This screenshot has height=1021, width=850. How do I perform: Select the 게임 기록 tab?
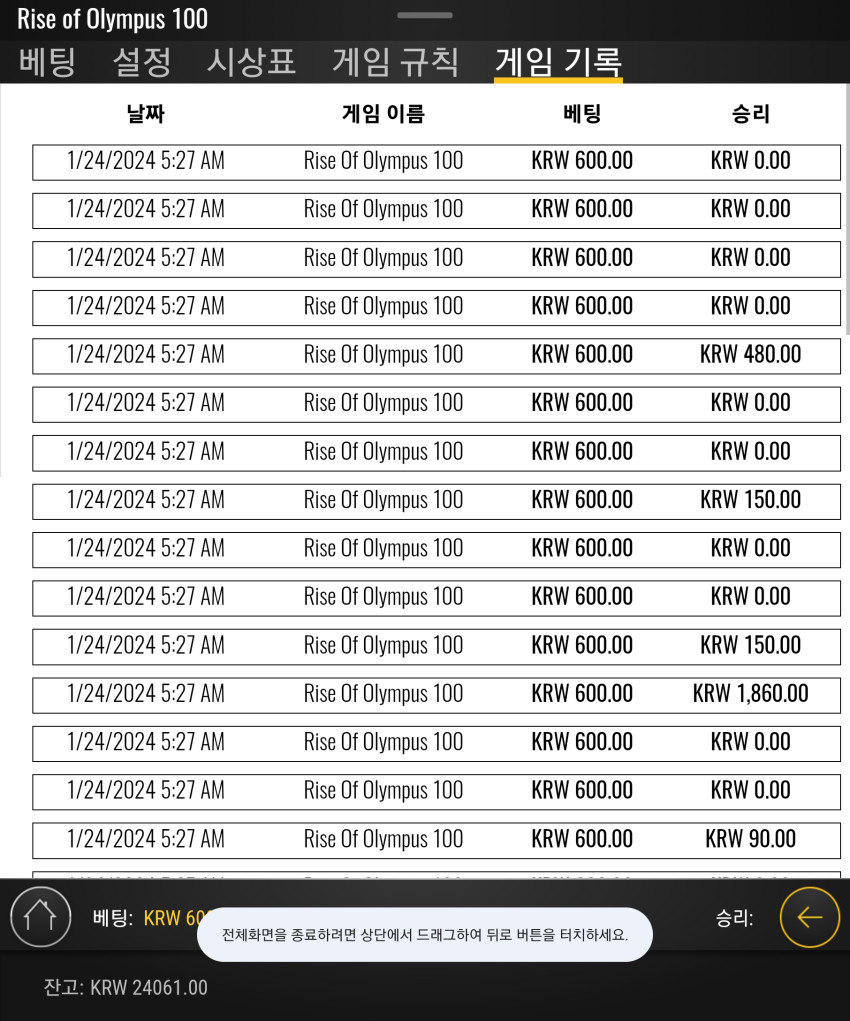[558, 63]
